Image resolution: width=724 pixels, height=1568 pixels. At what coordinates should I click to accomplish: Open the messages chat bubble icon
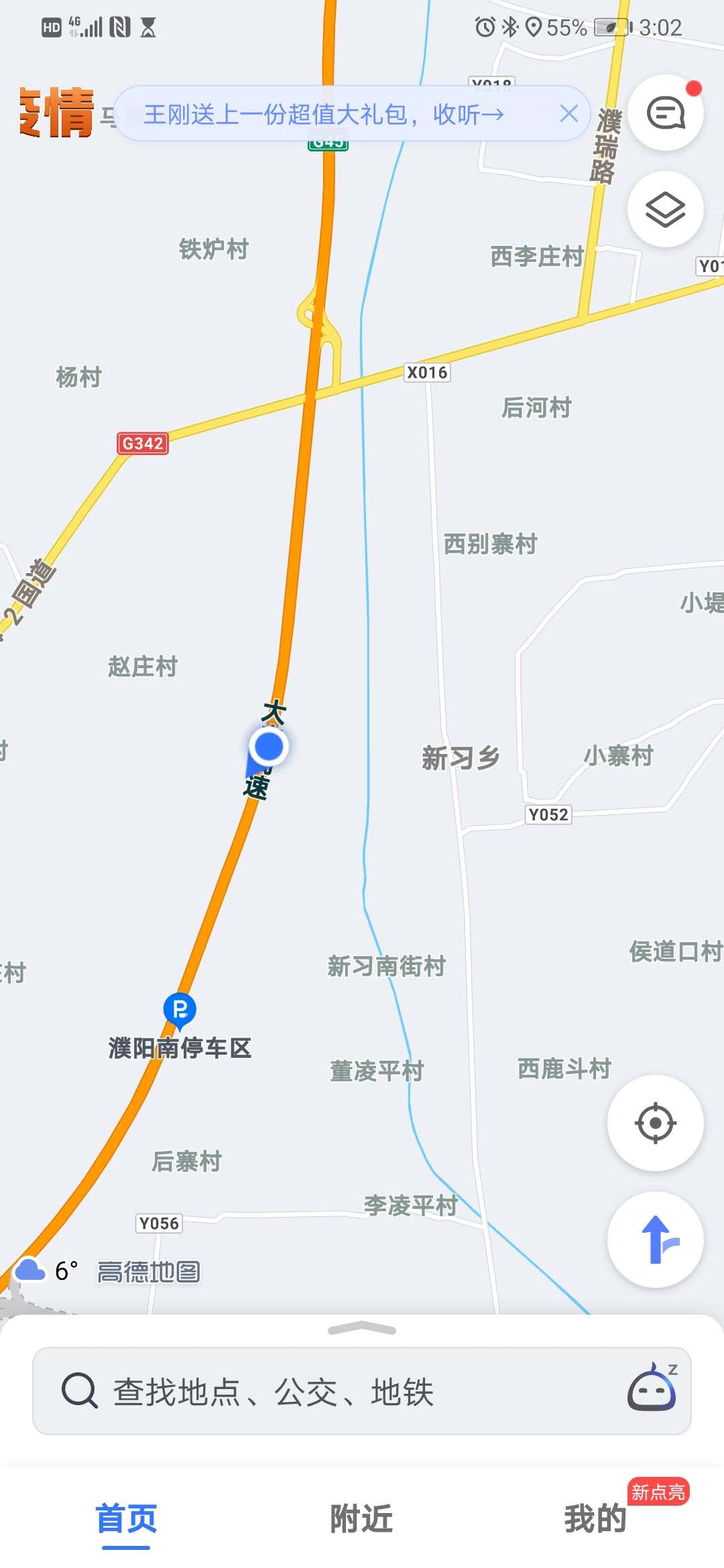(665, 113)
